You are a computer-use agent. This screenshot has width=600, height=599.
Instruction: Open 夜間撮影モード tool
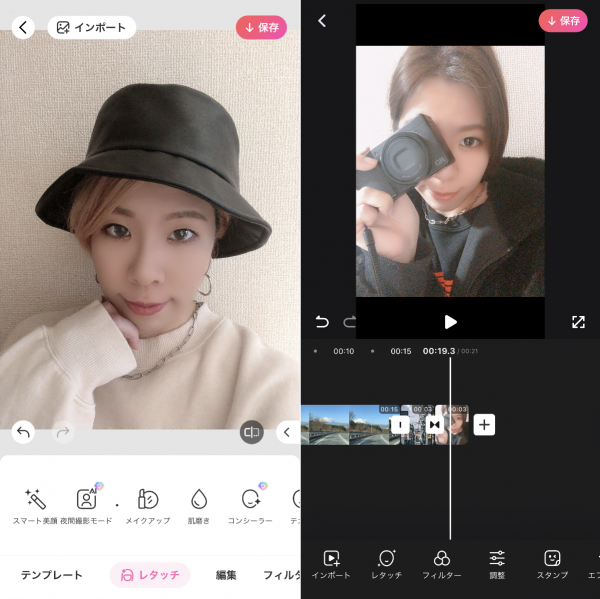coord(88,505)
